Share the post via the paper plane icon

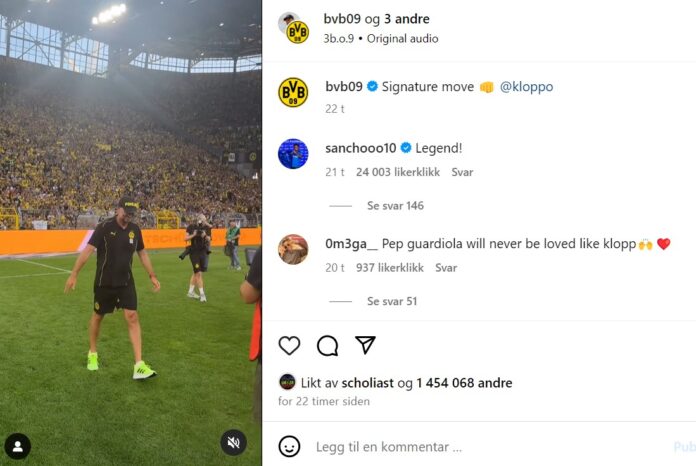[365, 345]
